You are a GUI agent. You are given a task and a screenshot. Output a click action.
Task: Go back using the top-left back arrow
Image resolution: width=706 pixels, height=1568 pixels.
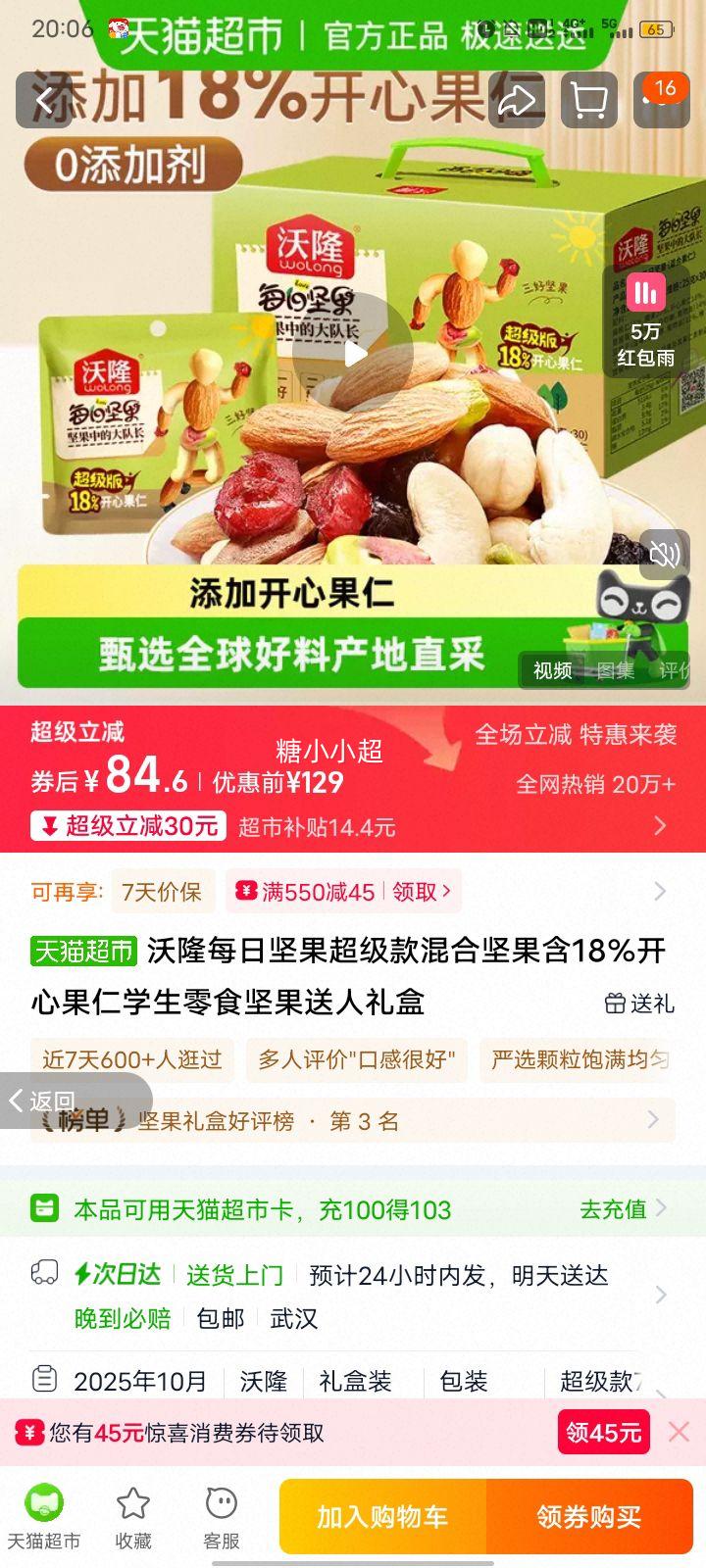point(46,101)
